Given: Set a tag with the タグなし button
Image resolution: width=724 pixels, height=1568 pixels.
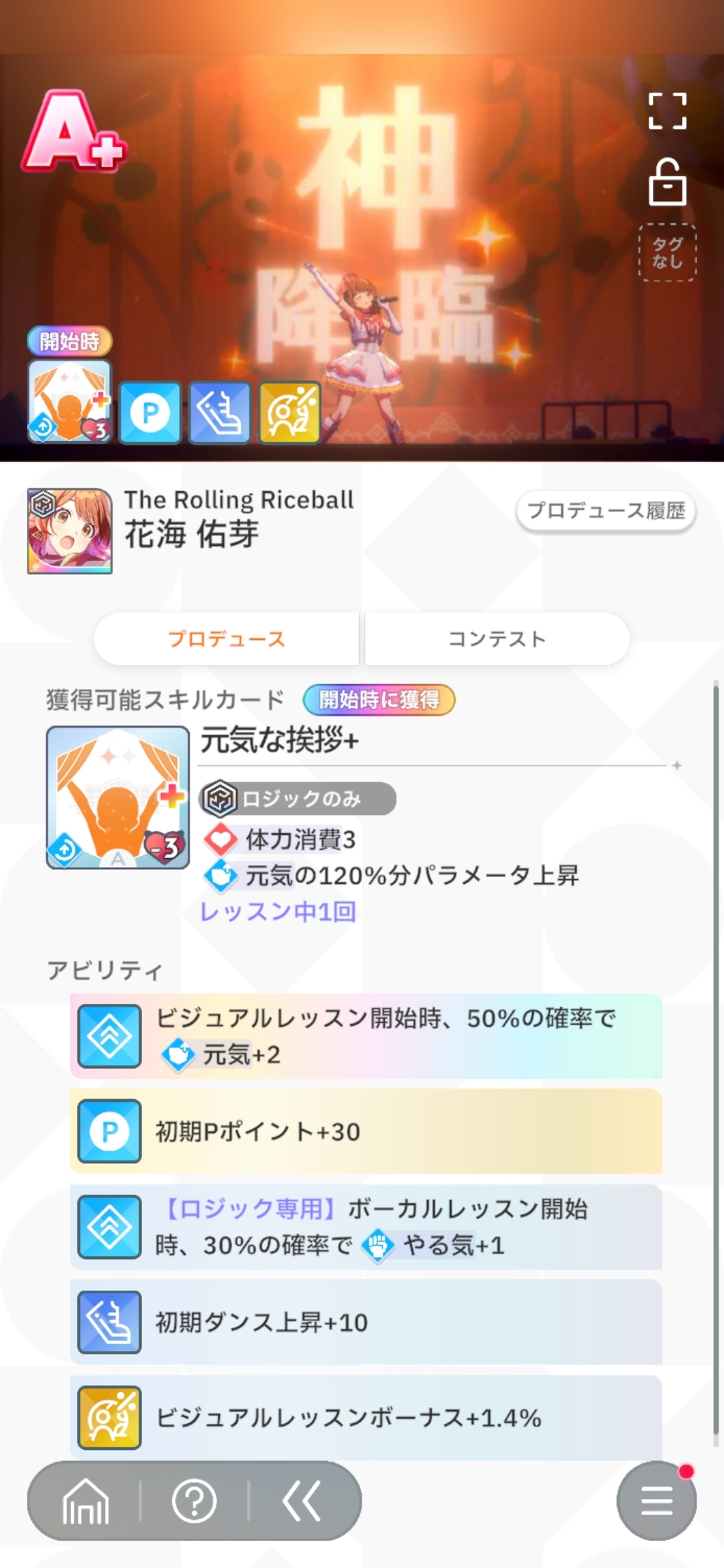Looking at the screenshot, I should (667, 253).
